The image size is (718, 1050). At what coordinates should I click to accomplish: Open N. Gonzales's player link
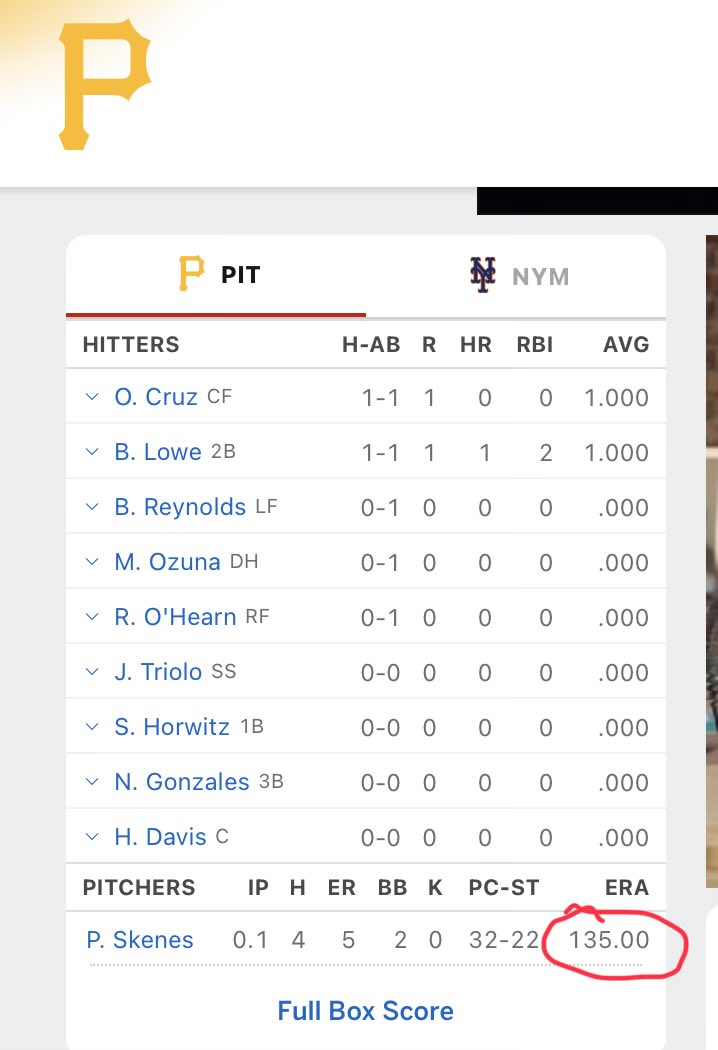(181, 782)
